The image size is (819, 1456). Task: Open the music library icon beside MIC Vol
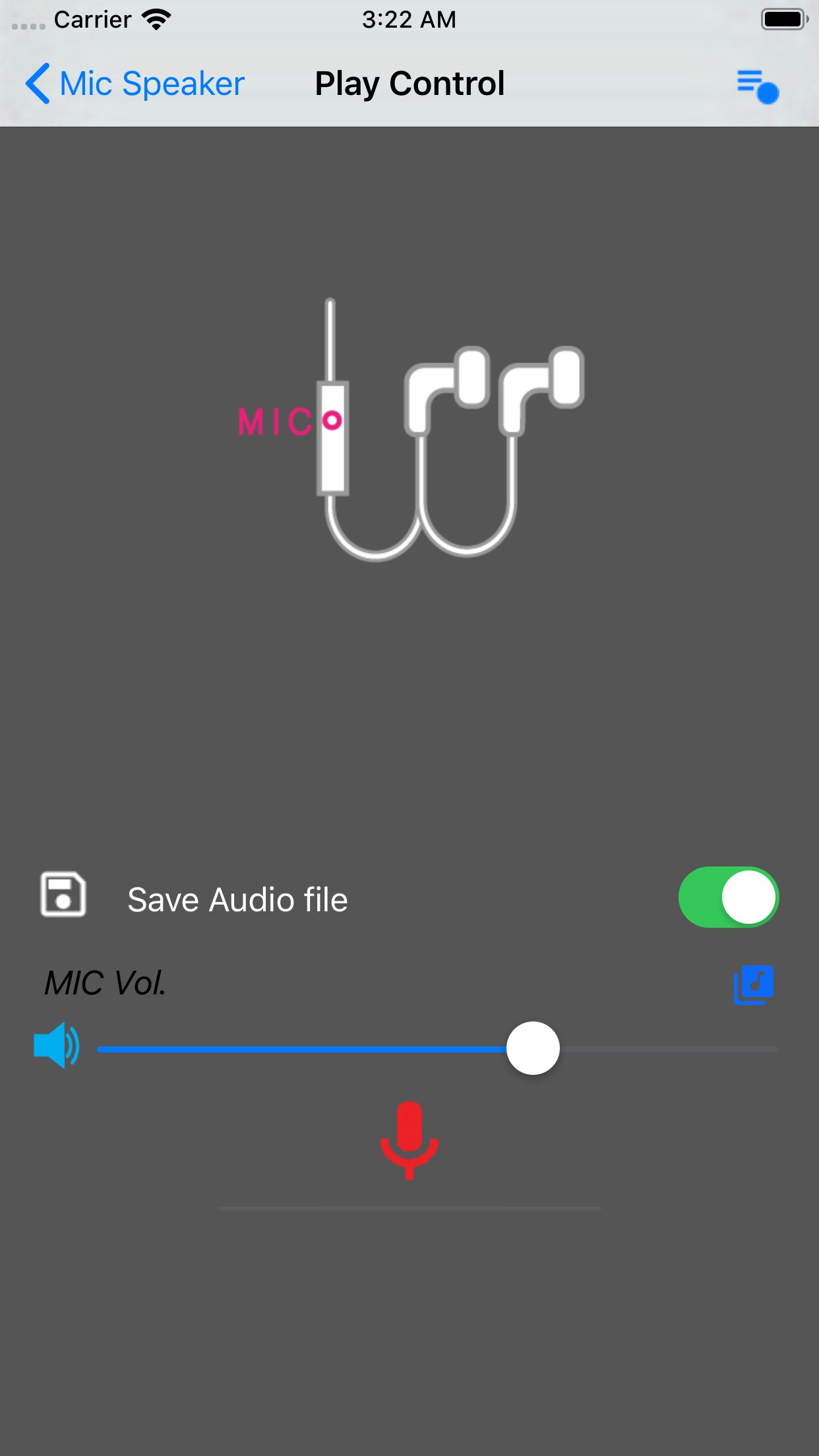[x=754, y=984]
